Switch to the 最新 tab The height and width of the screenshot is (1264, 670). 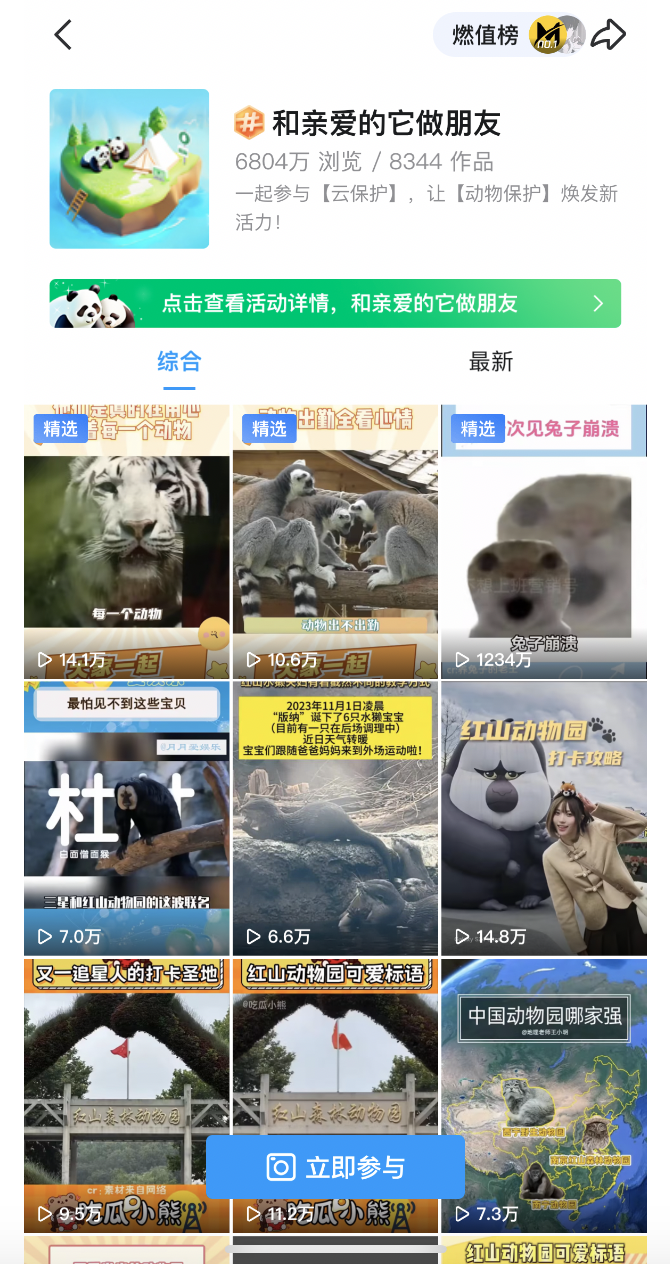491,362
